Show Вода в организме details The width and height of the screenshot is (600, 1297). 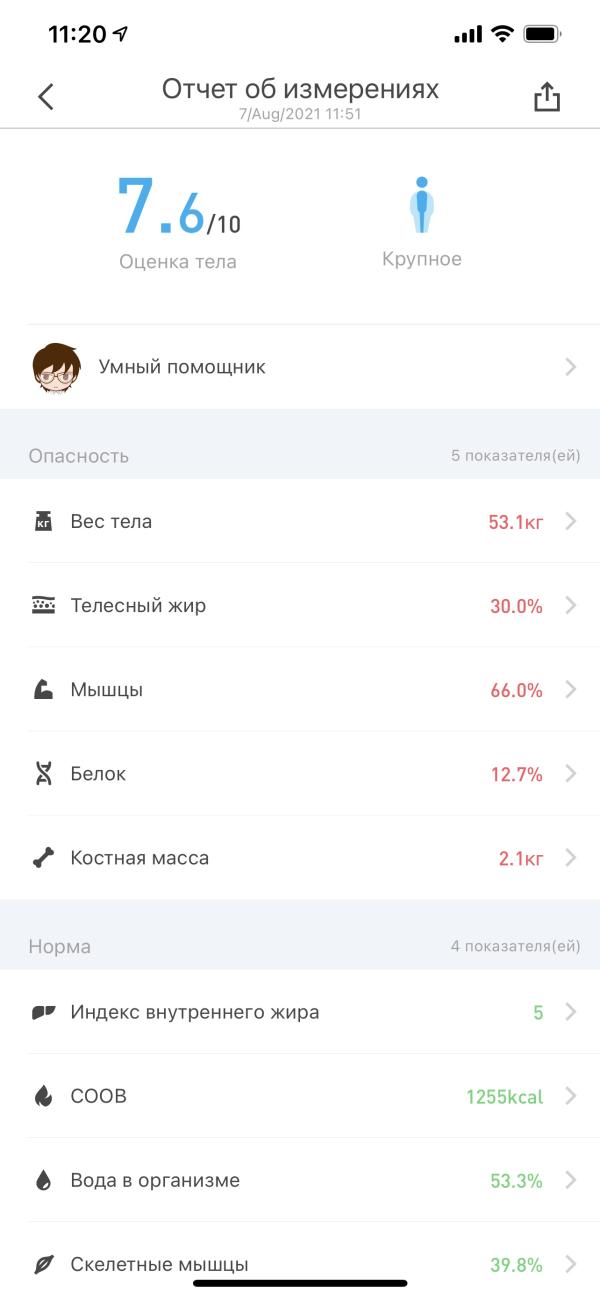point(300,1180)
